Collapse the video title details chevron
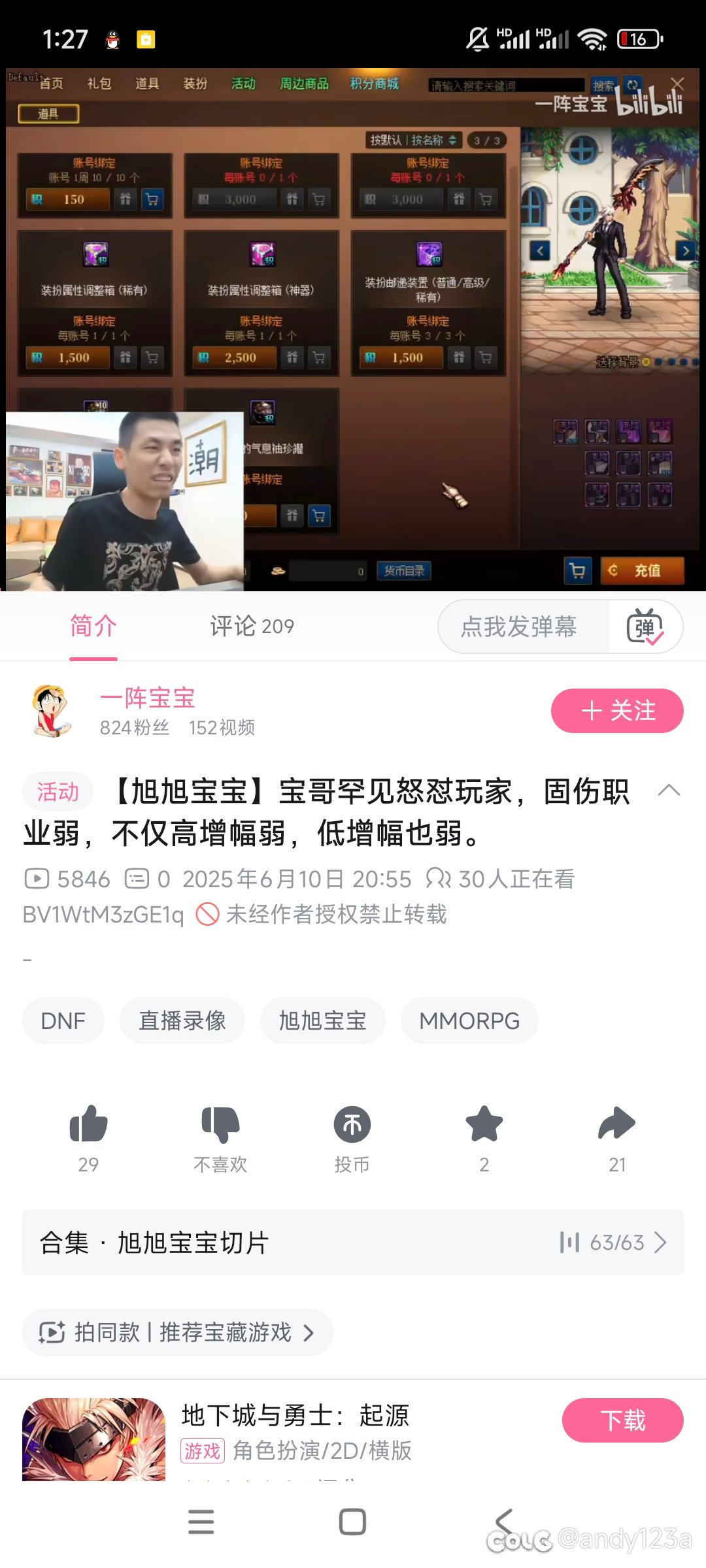This screenshot has height=1568, width=706. tap(669, 791)
